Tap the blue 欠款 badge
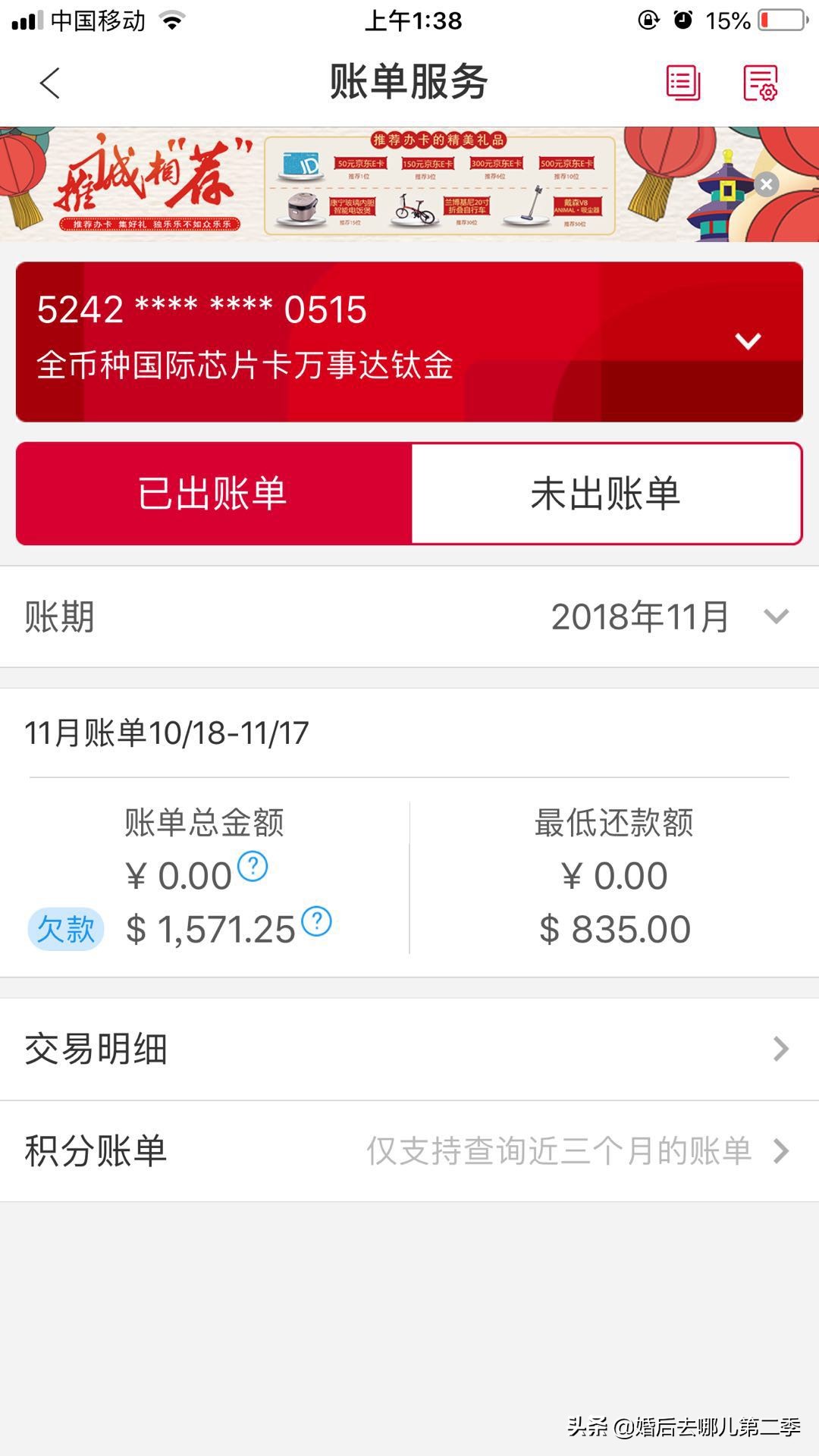 pyautogui.click(x=64, y=930)
